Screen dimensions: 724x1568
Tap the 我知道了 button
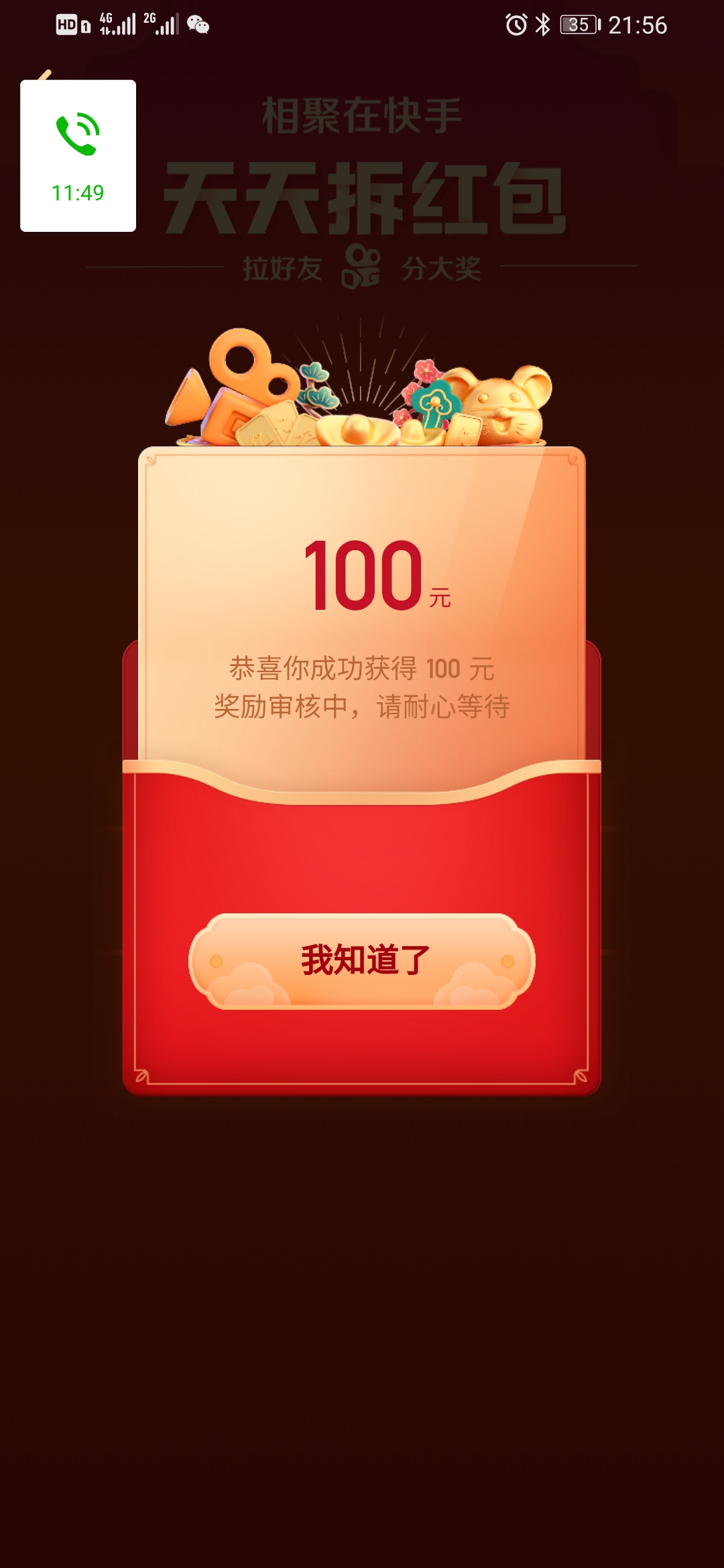coord(362,960)
